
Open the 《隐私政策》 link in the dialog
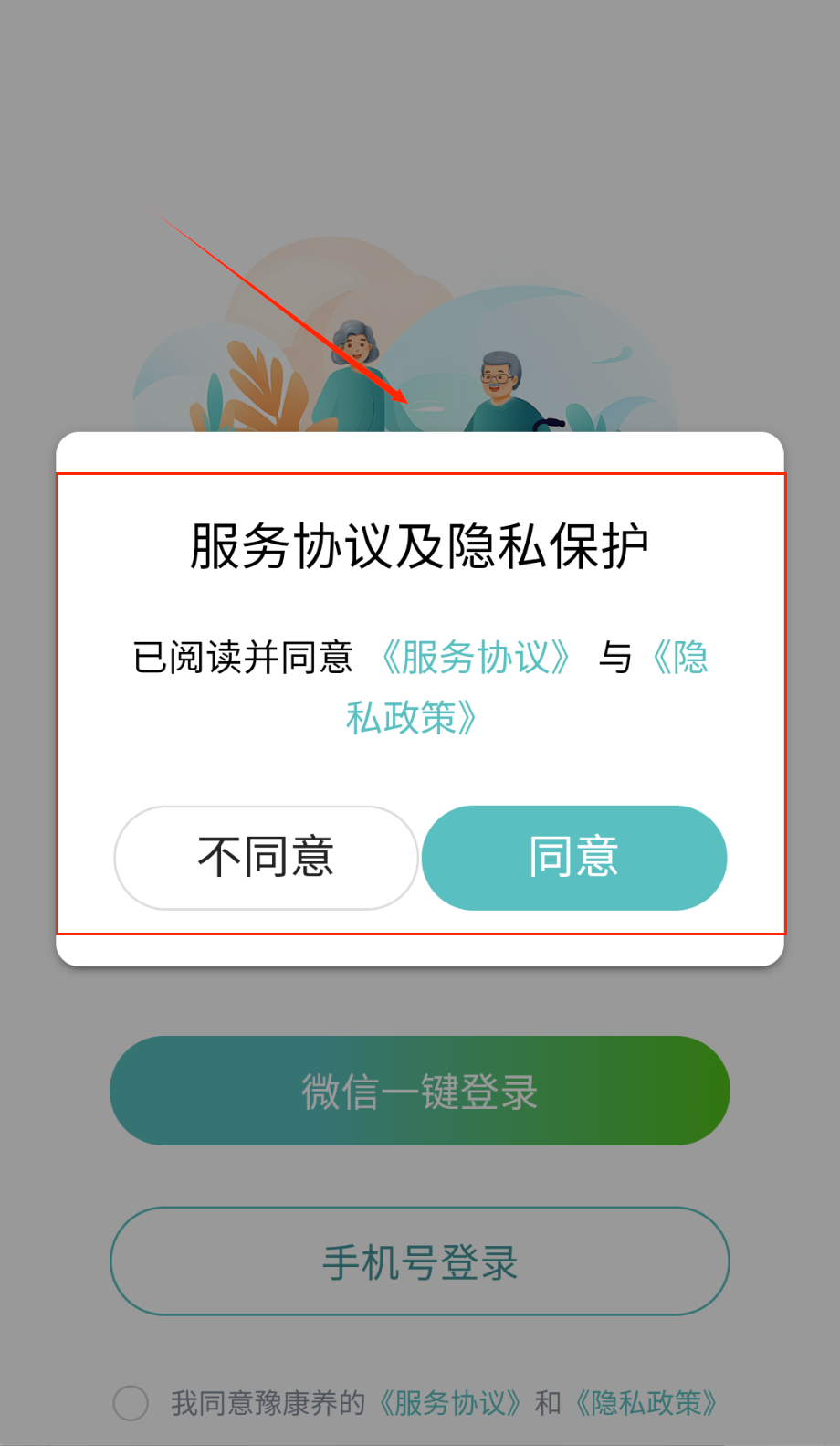[411, 717]
